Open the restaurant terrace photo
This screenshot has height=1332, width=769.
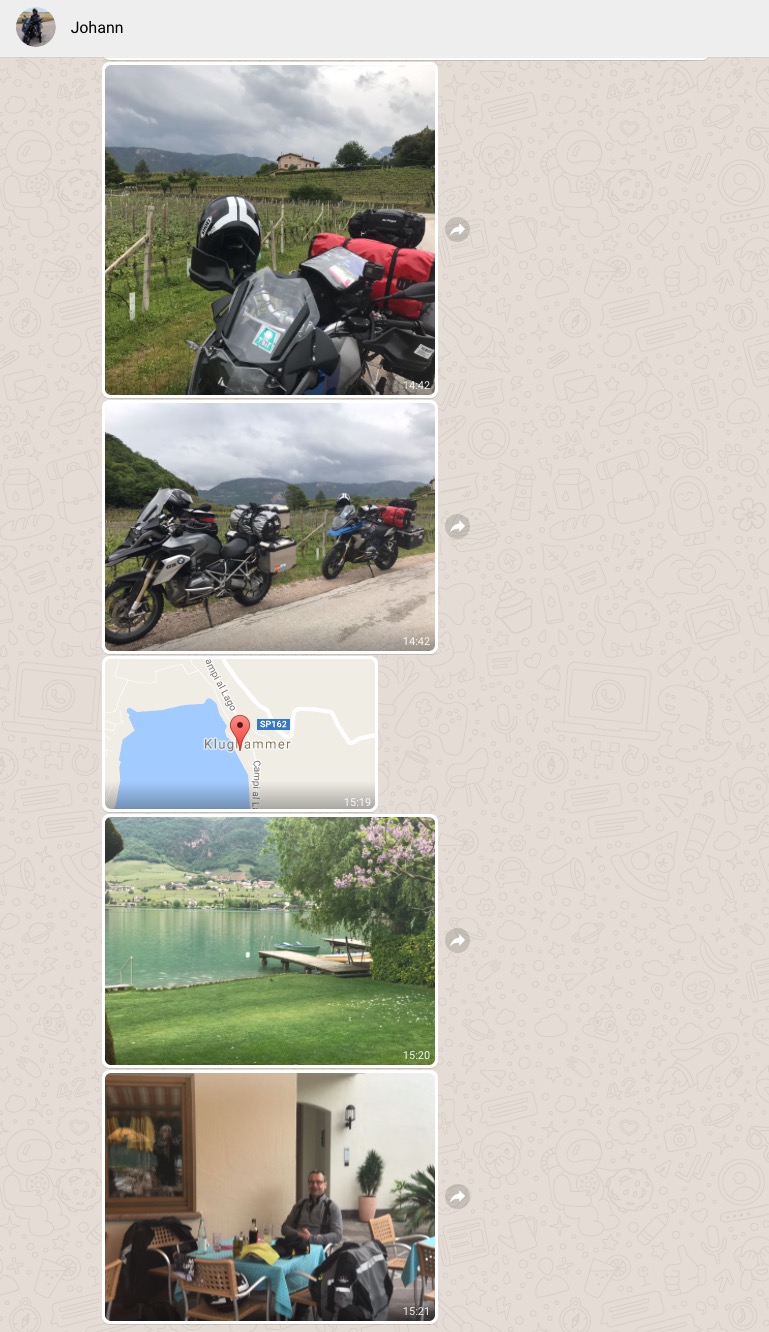[270, 1197]
